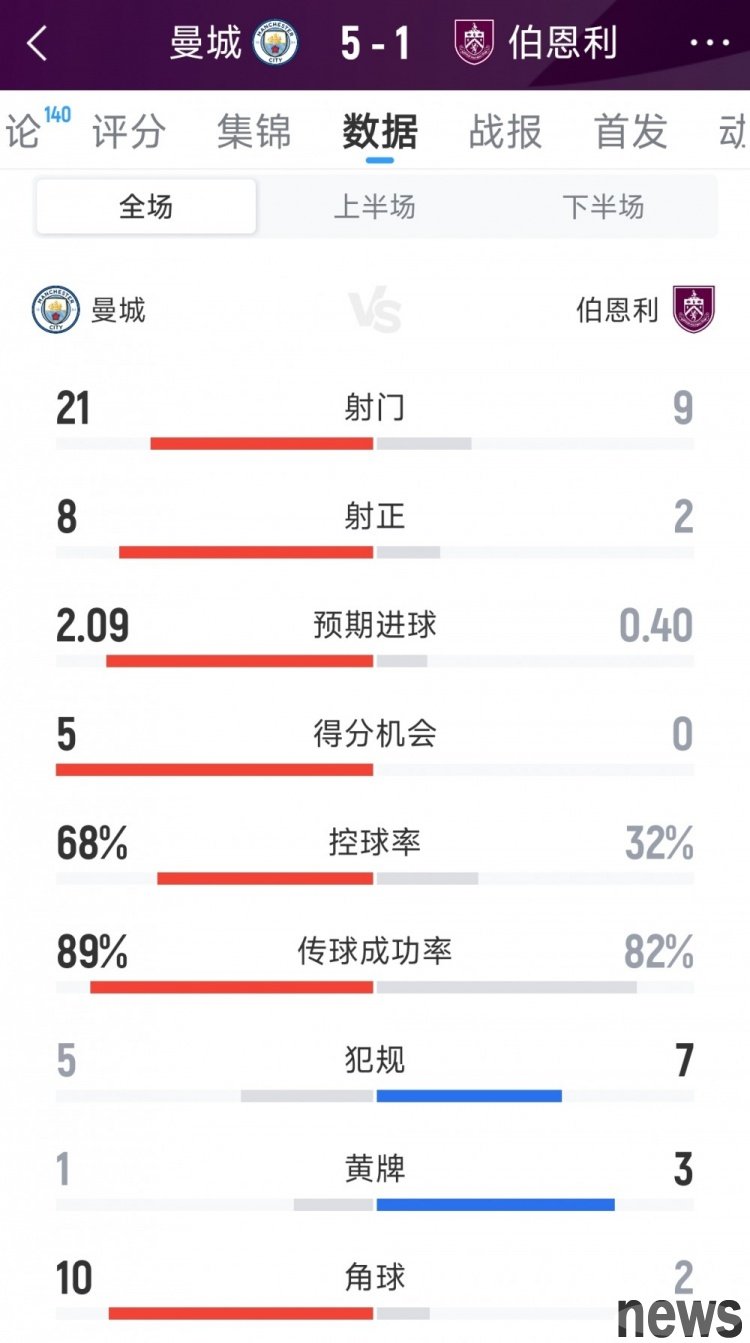Viewport: 750px width, 1343px height.
Task: Open the 集锦 tab
Action: (x=254, y=132)
